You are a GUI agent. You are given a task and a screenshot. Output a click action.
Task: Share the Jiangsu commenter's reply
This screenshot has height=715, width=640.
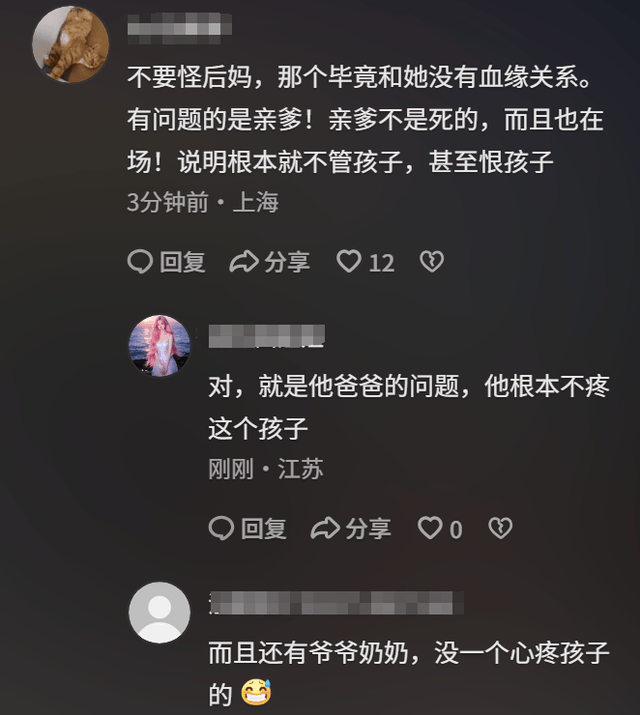coord(350,528)
